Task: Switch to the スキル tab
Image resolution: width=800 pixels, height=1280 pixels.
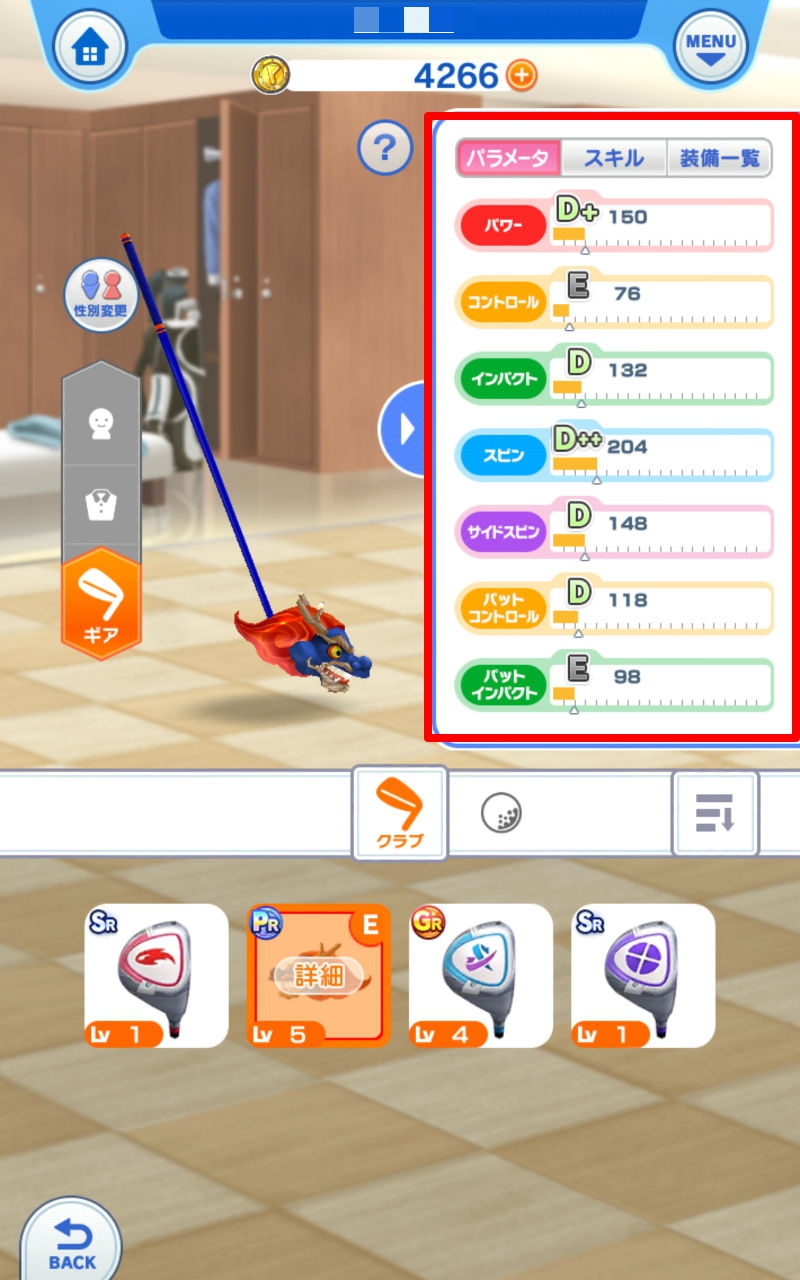Action: click(x=613, y=158)
